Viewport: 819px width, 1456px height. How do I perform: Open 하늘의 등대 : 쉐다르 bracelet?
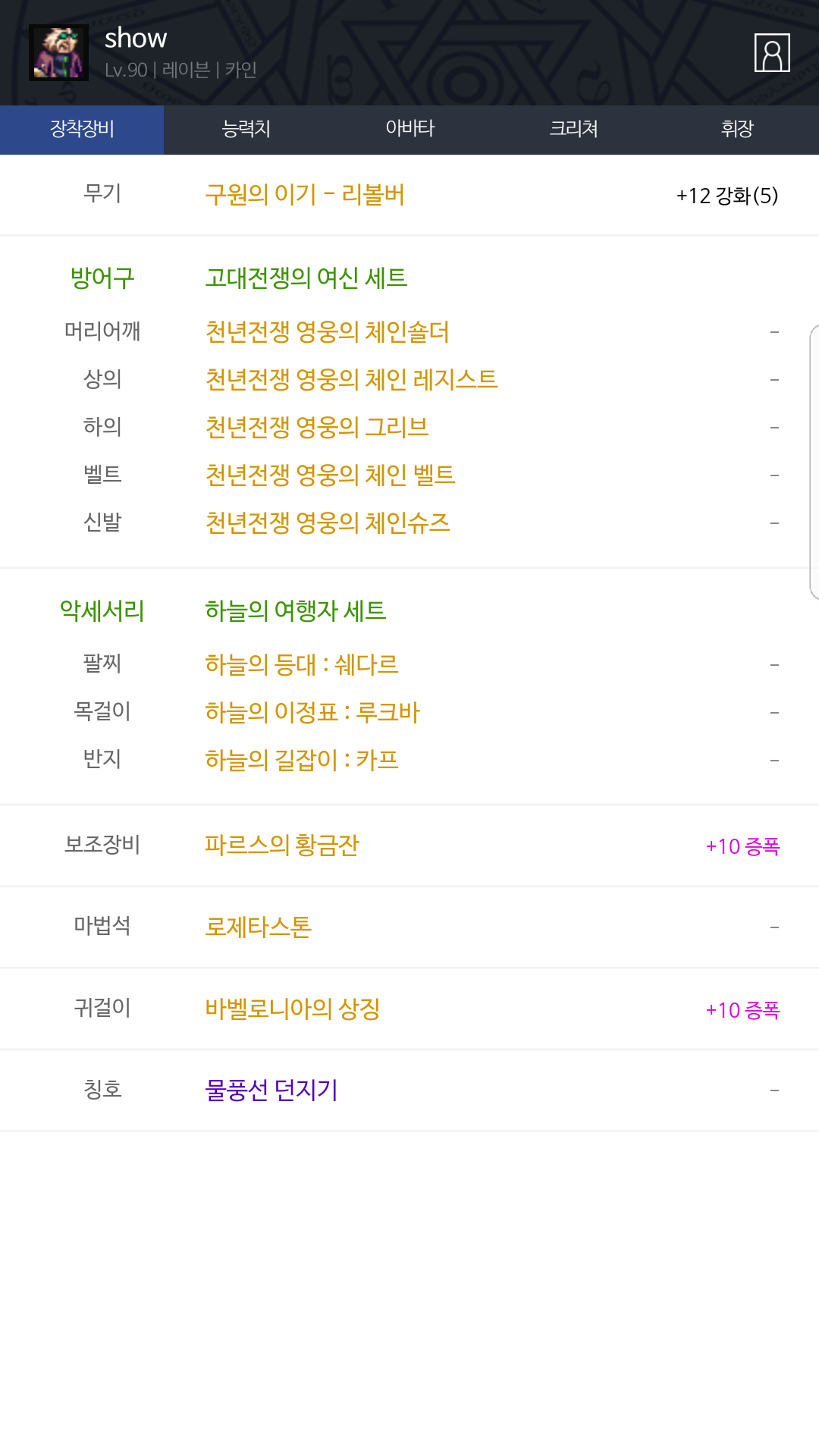[x=301, y=665]
